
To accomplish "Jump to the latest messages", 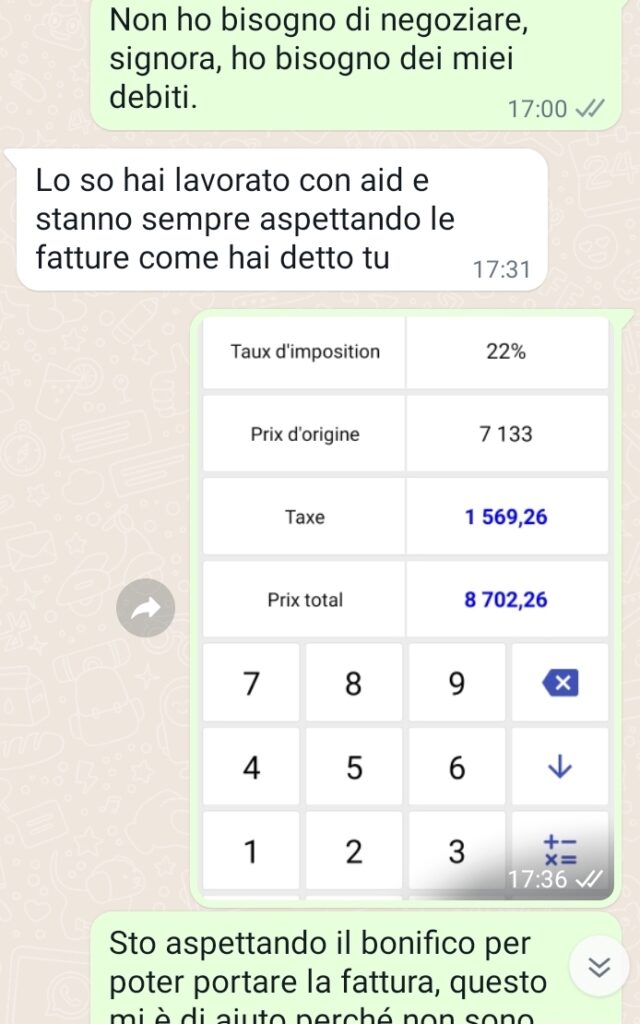I will point(599,966).
